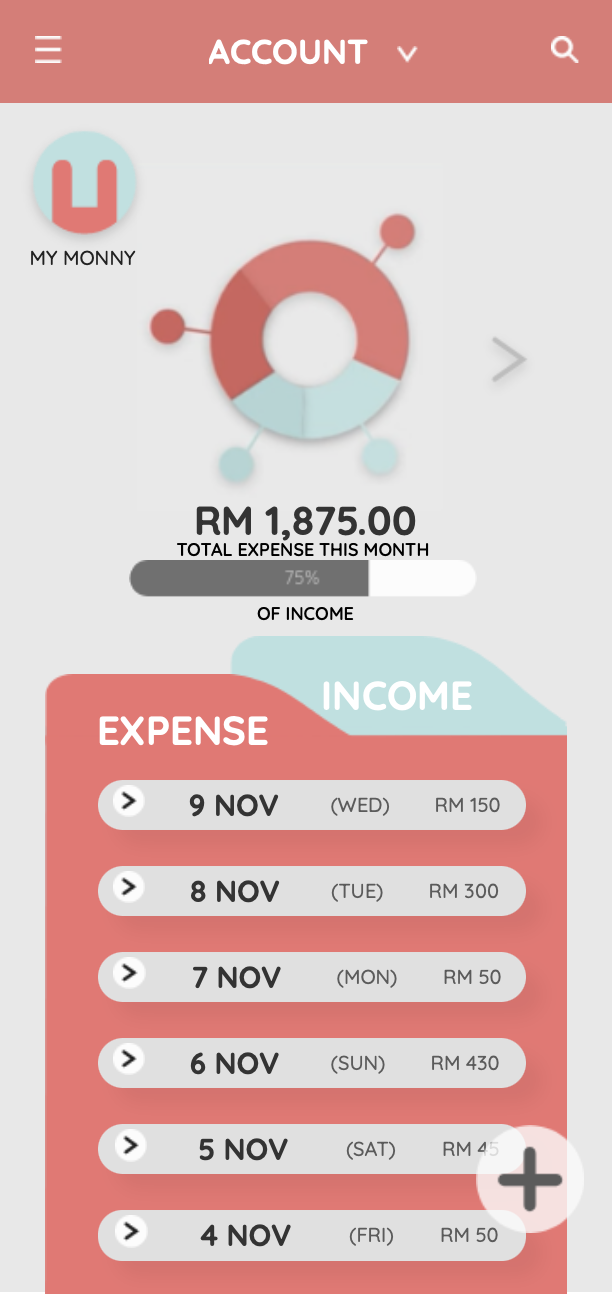The height and width of the screenshot is (1294, 612).
Task: Expand the Account dropdown
Action: (x=407, y=54)
